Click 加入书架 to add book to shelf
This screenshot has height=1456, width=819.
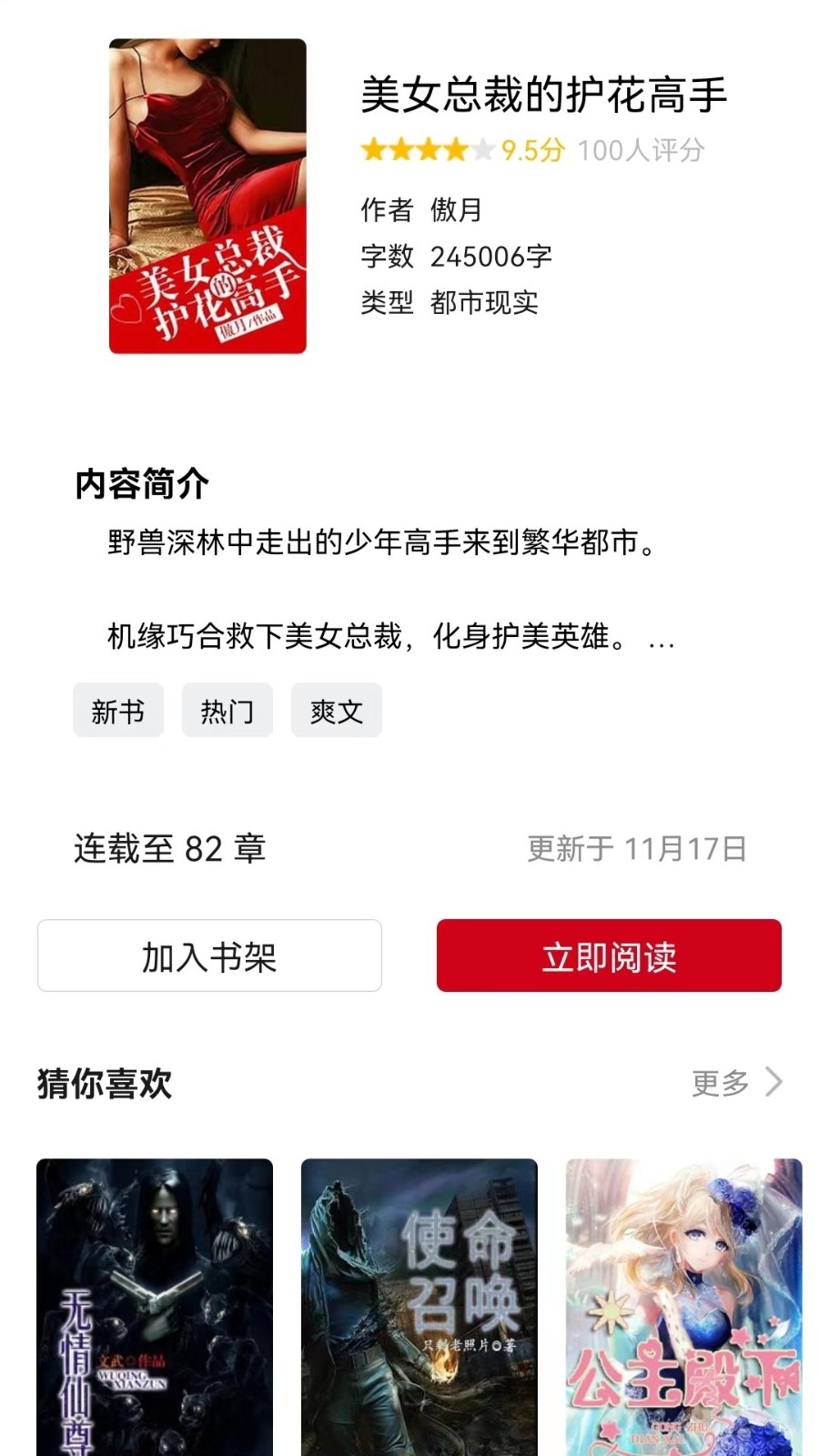coord(209,955)
